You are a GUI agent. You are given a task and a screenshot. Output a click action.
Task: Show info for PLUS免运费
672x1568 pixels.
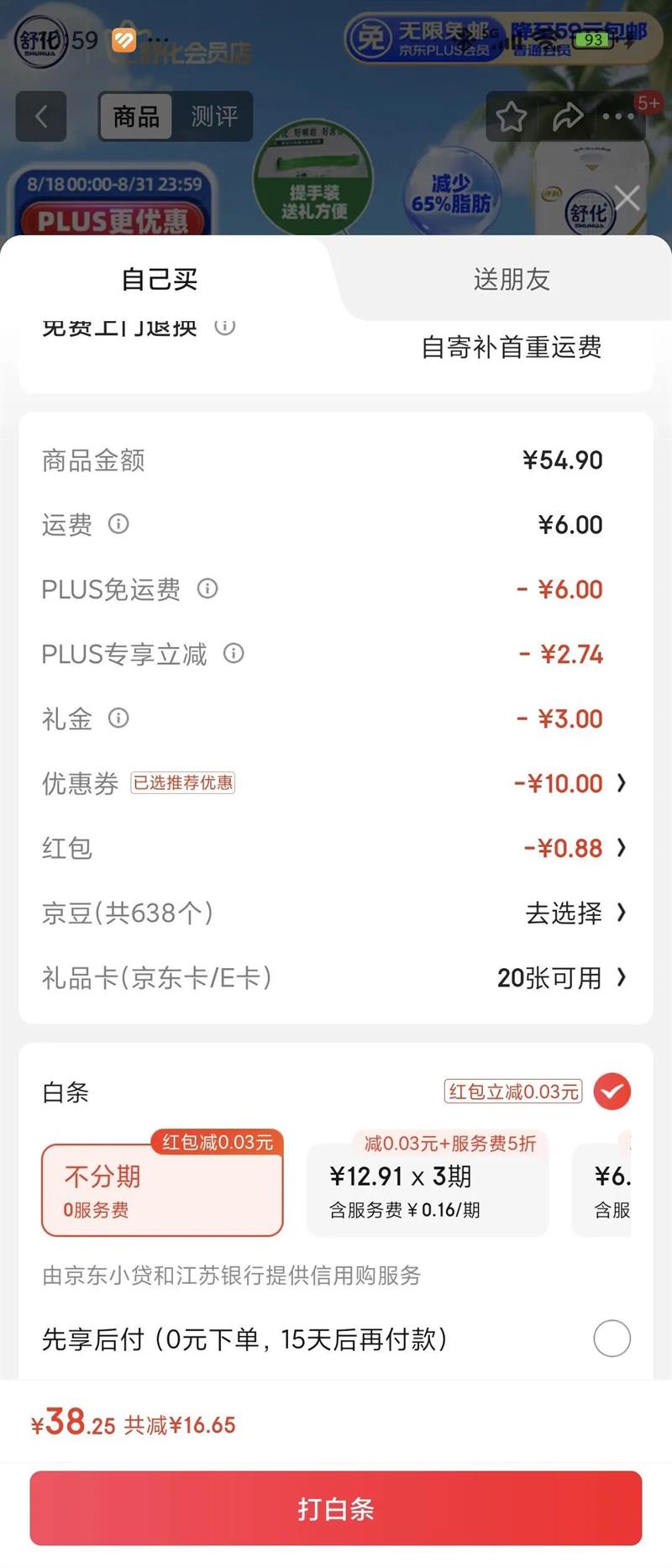point(207,589)
